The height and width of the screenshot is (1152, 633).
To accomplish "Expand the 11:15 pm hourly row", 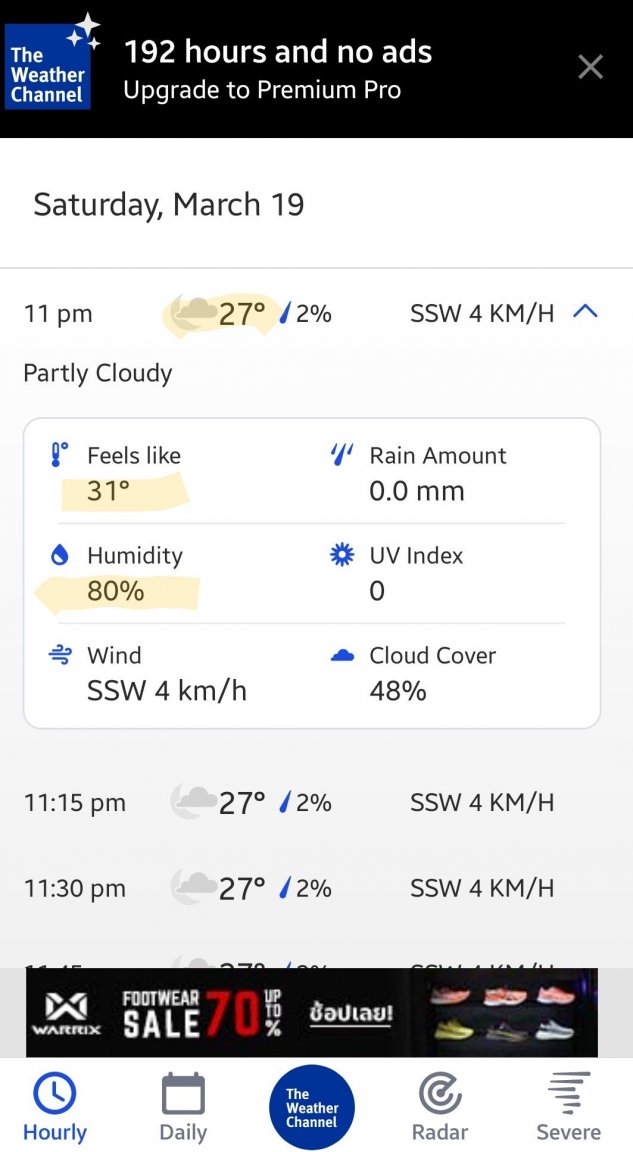I will pyautogui.click(x=316, y=802).
